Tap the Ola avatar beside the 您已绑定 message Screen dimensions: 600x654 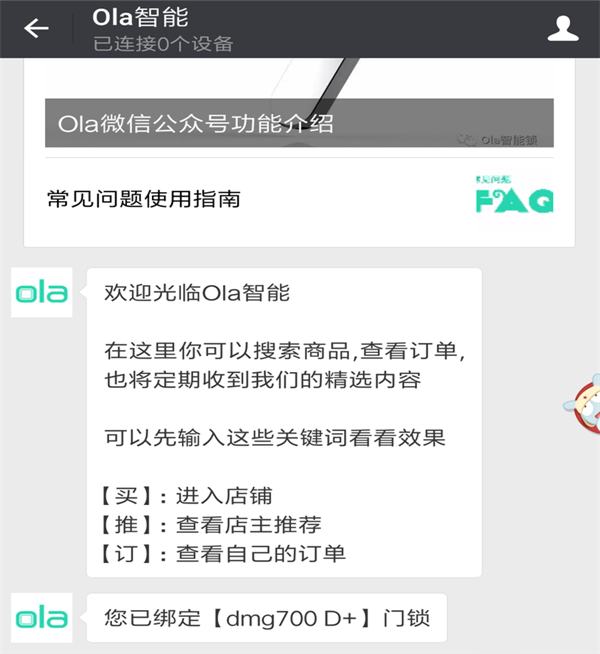[41, 618]
